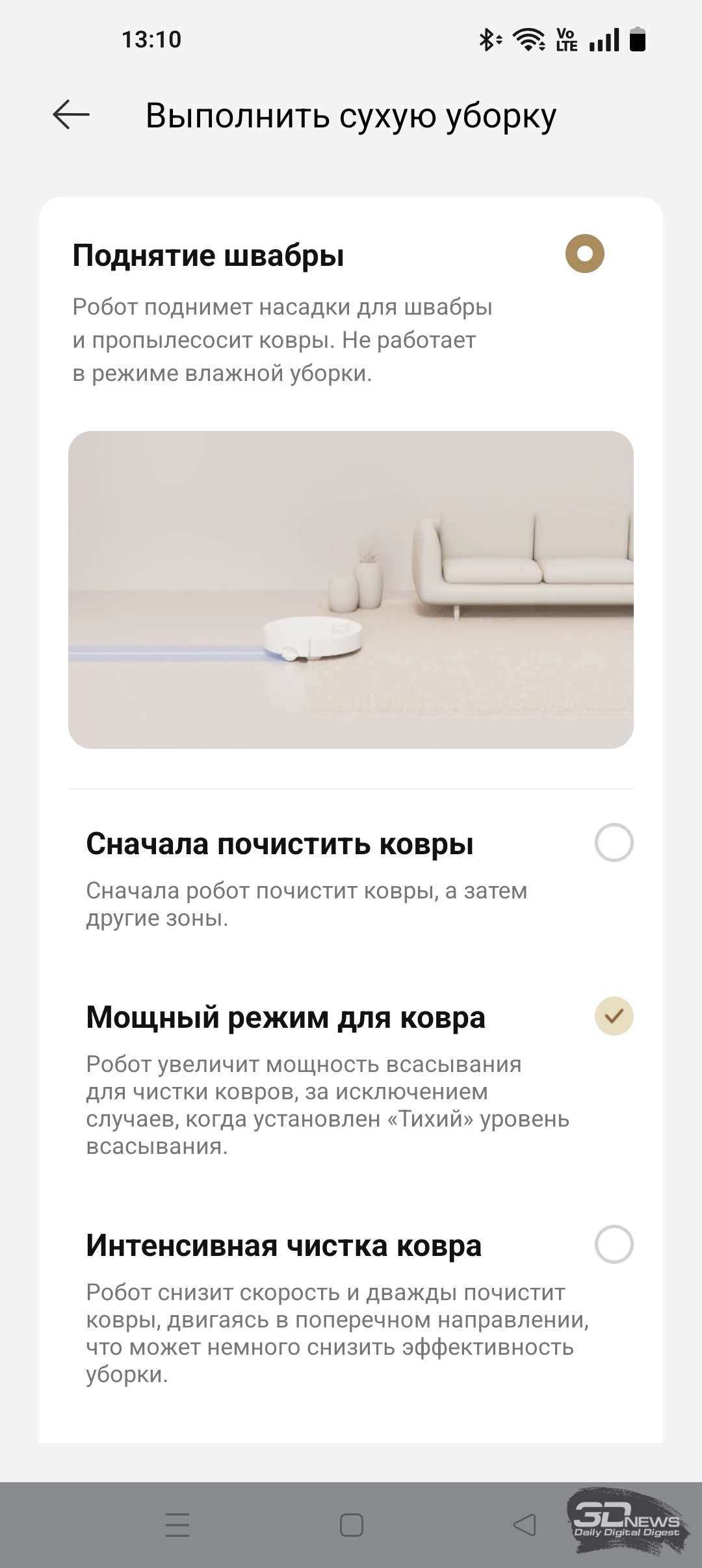Uncheck Мощный режим для ковра
Viewport: 702px width, 1568px height.
[614, 1016]
